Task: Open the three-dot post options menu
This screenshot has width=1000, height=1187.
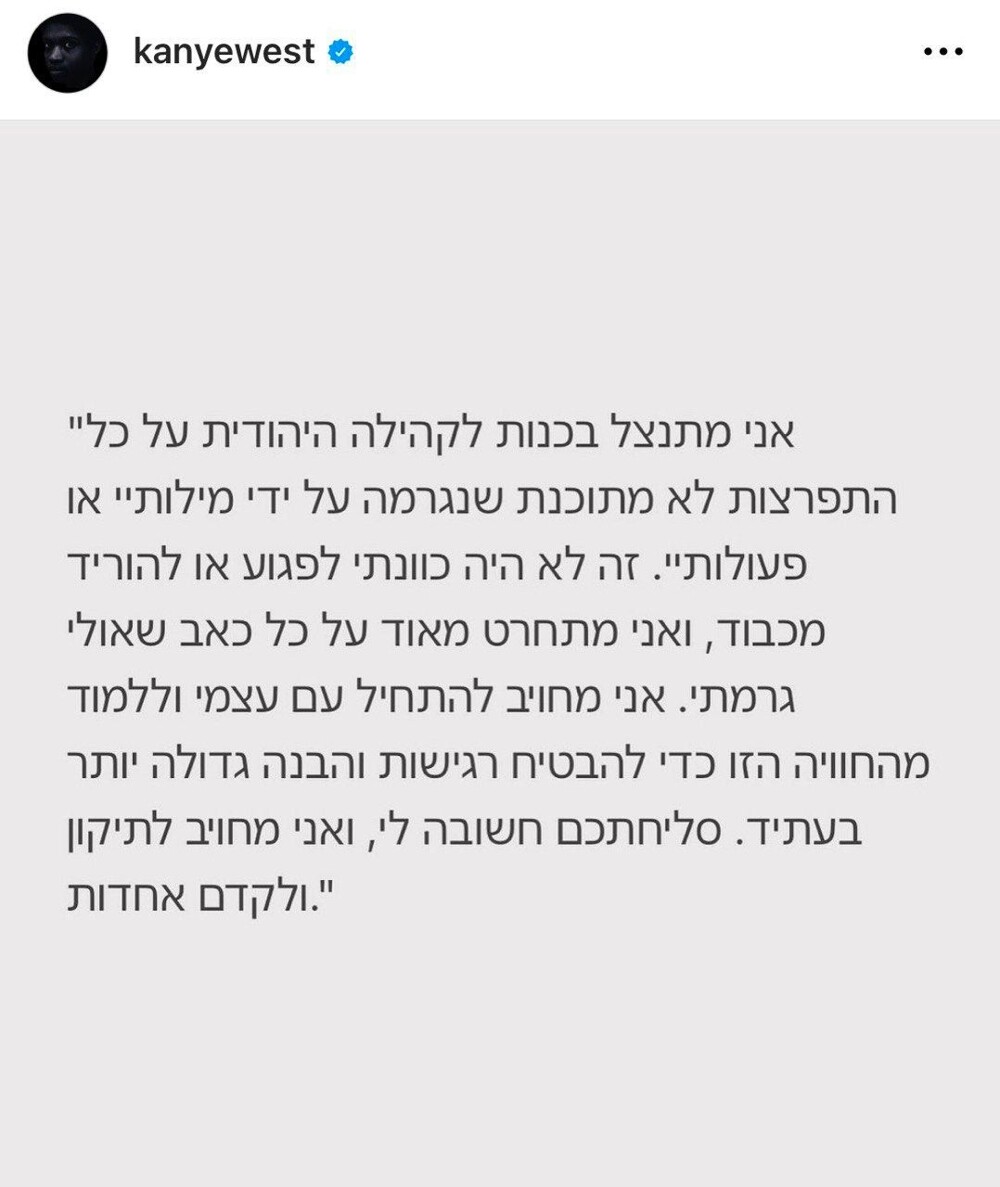Action: coord(942,53)
